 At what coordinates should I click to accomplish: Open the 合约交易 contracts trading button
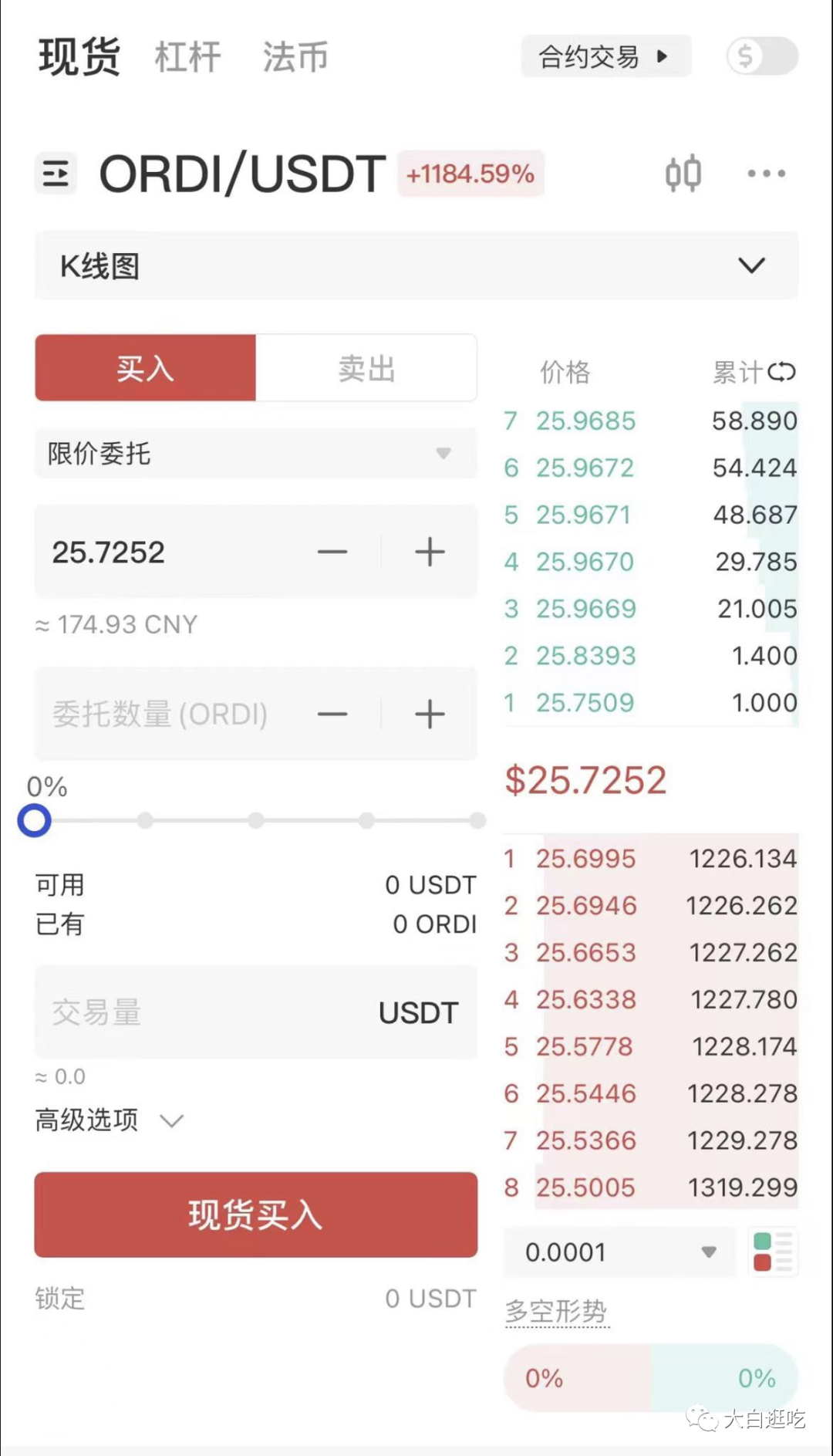(x=605, y=57)
